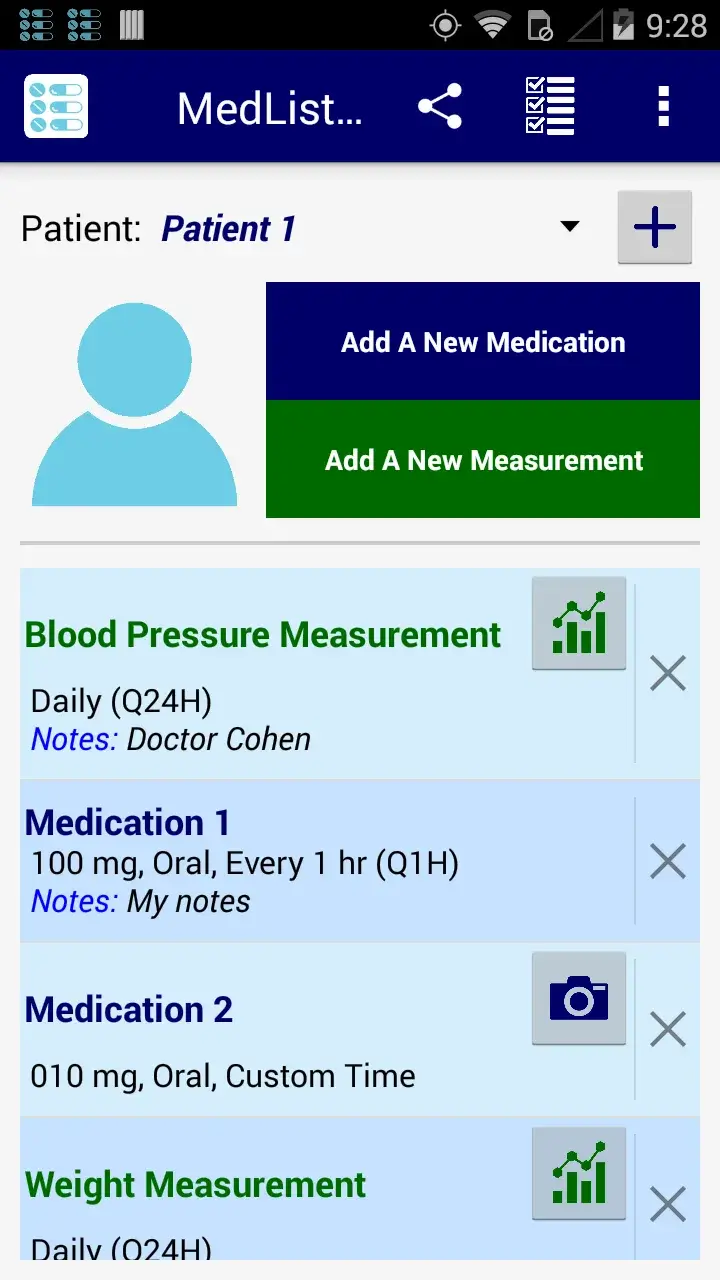Remove Medication 2 from the list
720x1280 pixels.
[667, 1029]
